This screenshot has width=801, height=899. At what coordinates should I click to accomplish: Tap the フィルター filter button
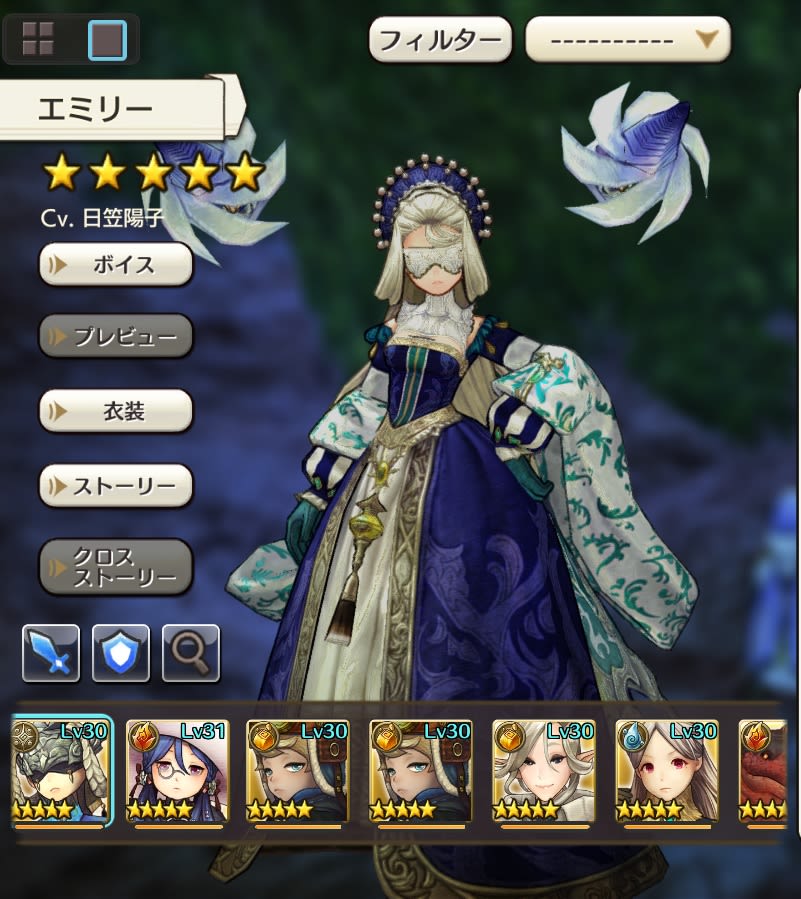(x=440, y=40)
